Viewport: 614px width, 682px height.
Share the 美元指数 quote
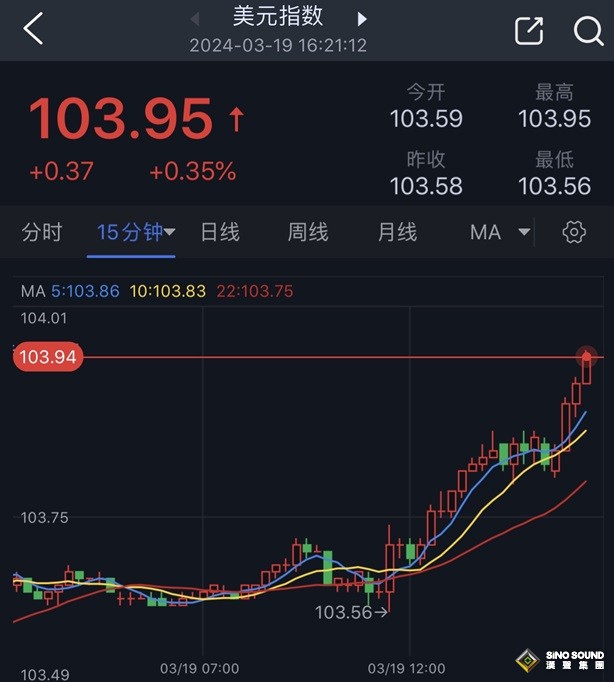tap(528, 30)
